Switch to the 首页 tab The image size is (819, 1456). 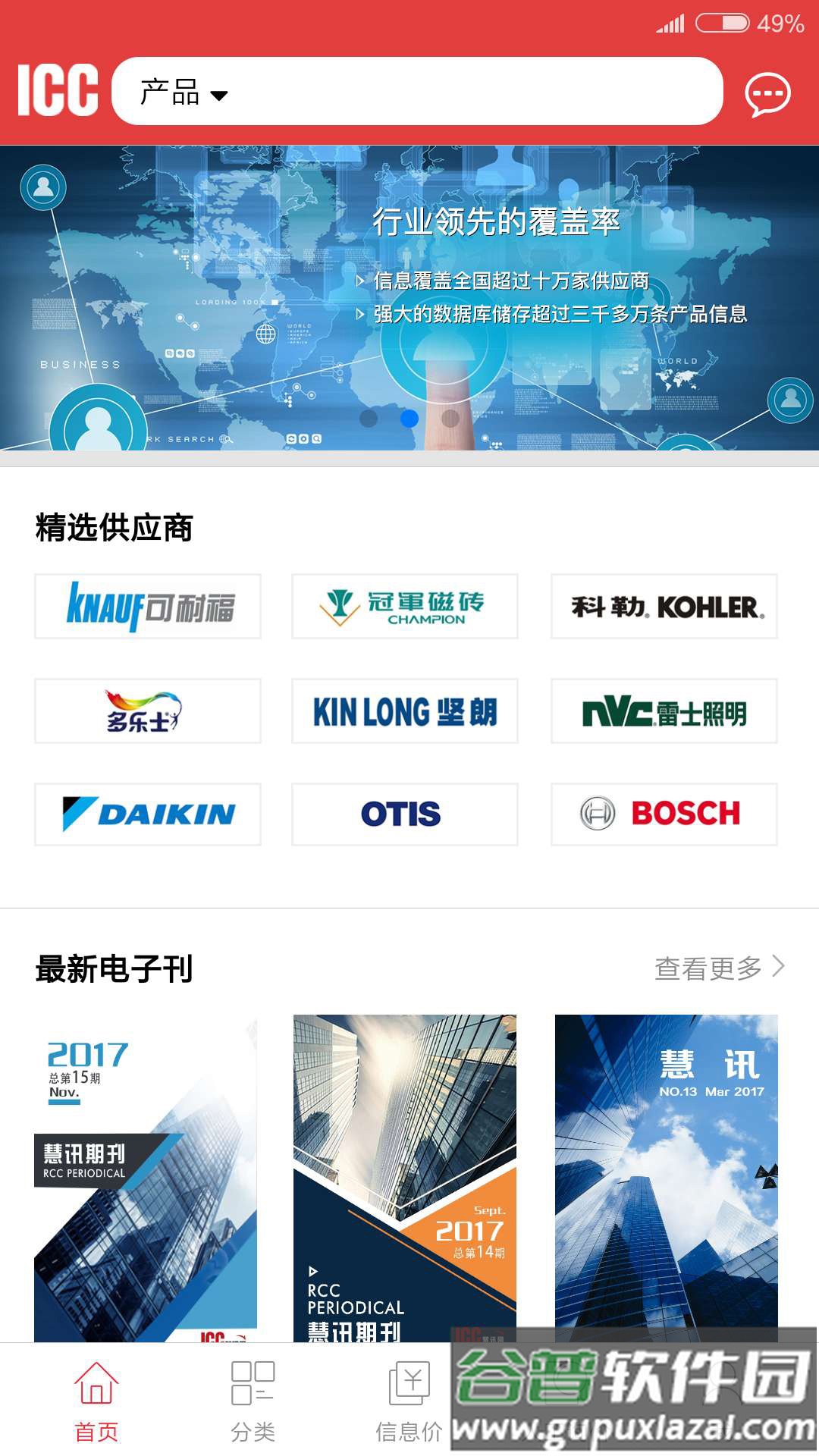coord(96,1403)
